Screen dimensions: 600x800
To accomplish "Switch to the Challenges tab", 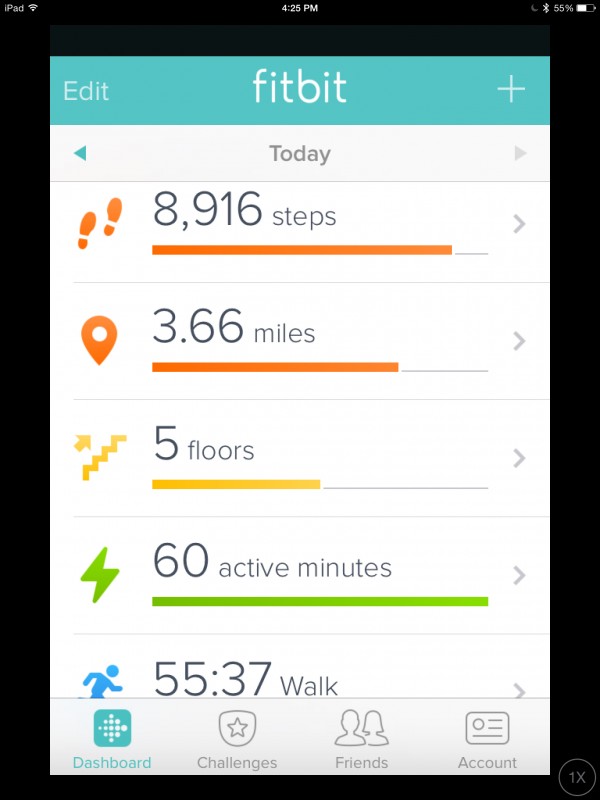I will tap(237, 739).
